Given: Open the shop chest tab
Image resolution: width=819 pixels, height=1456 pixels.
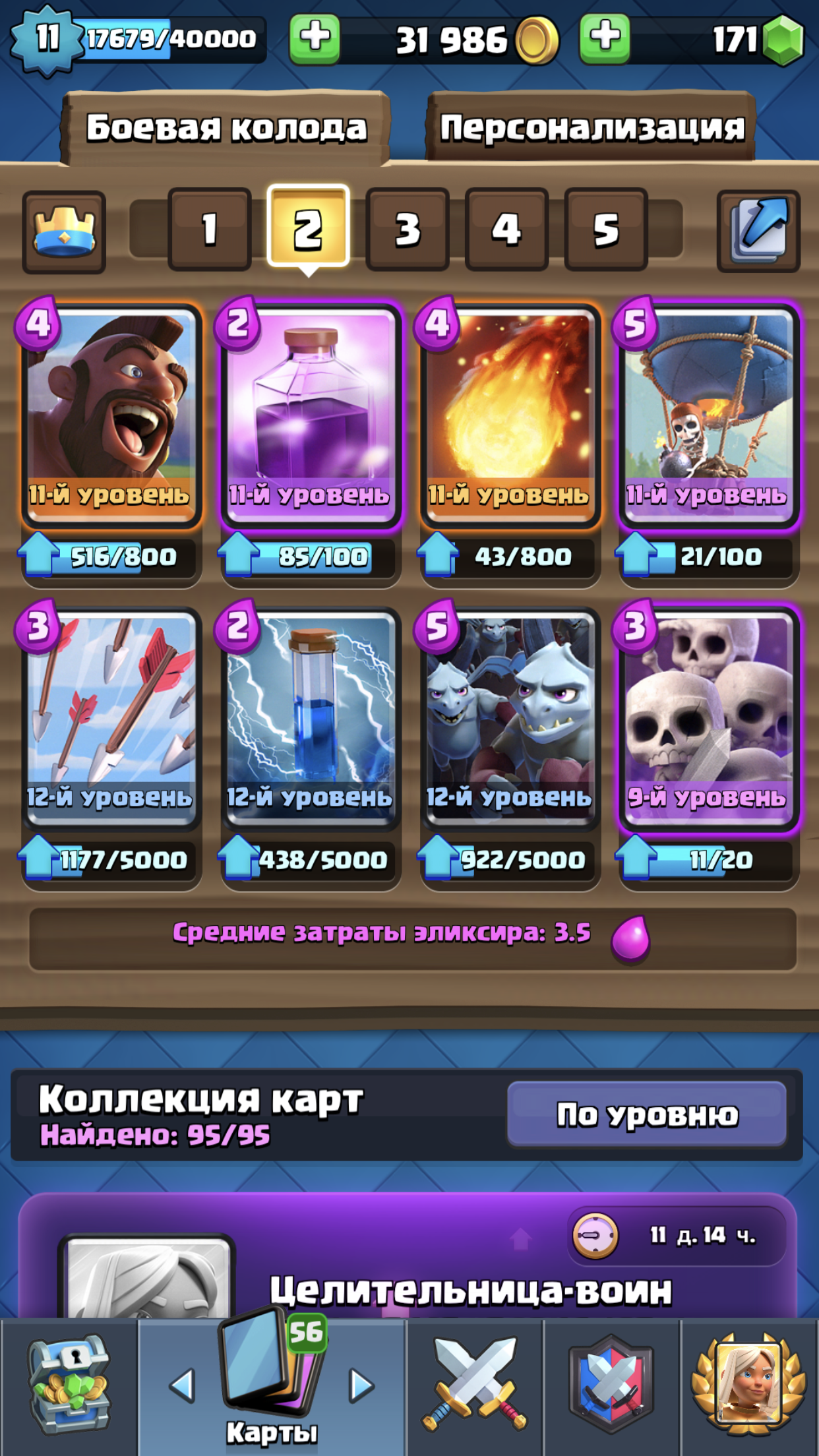Looking at the screenshot, I should [x=69, y=1385].
